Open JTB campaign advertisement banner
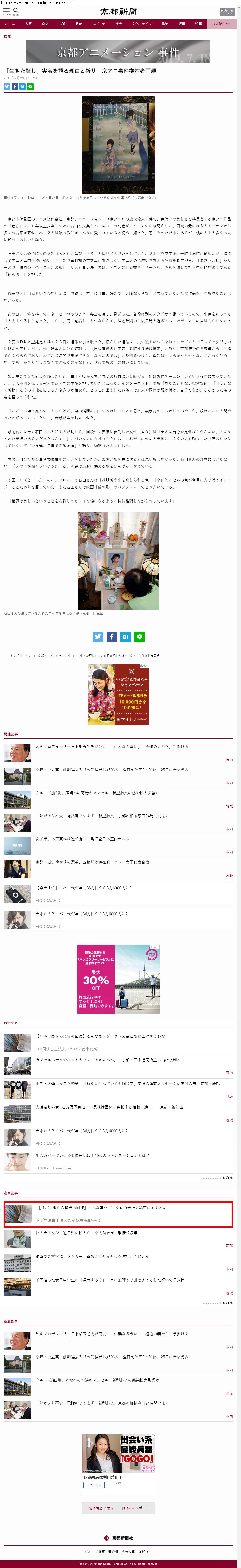Image resolution: width=241 pixels, height=1568 pixels. pyautogui.click(x=118, y=694)
